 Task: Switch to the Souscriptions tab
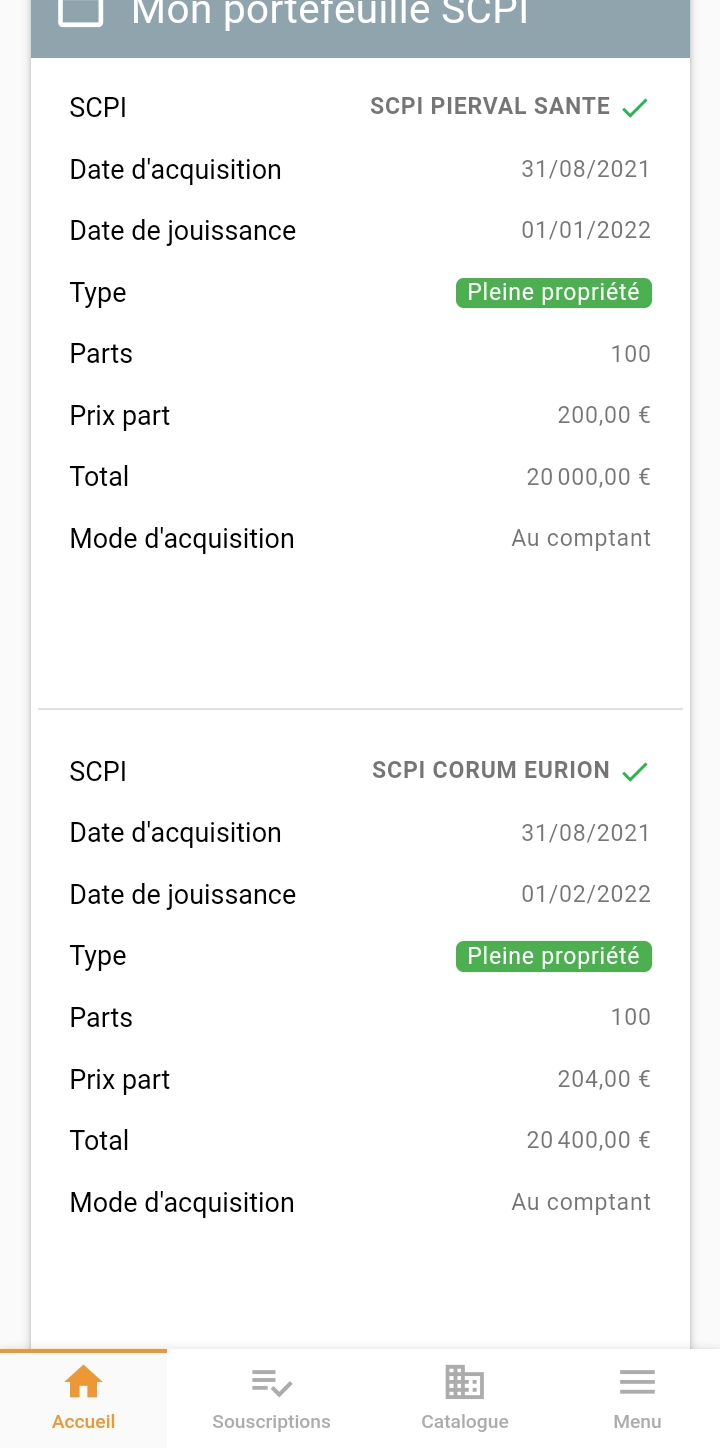(271, 1398)
